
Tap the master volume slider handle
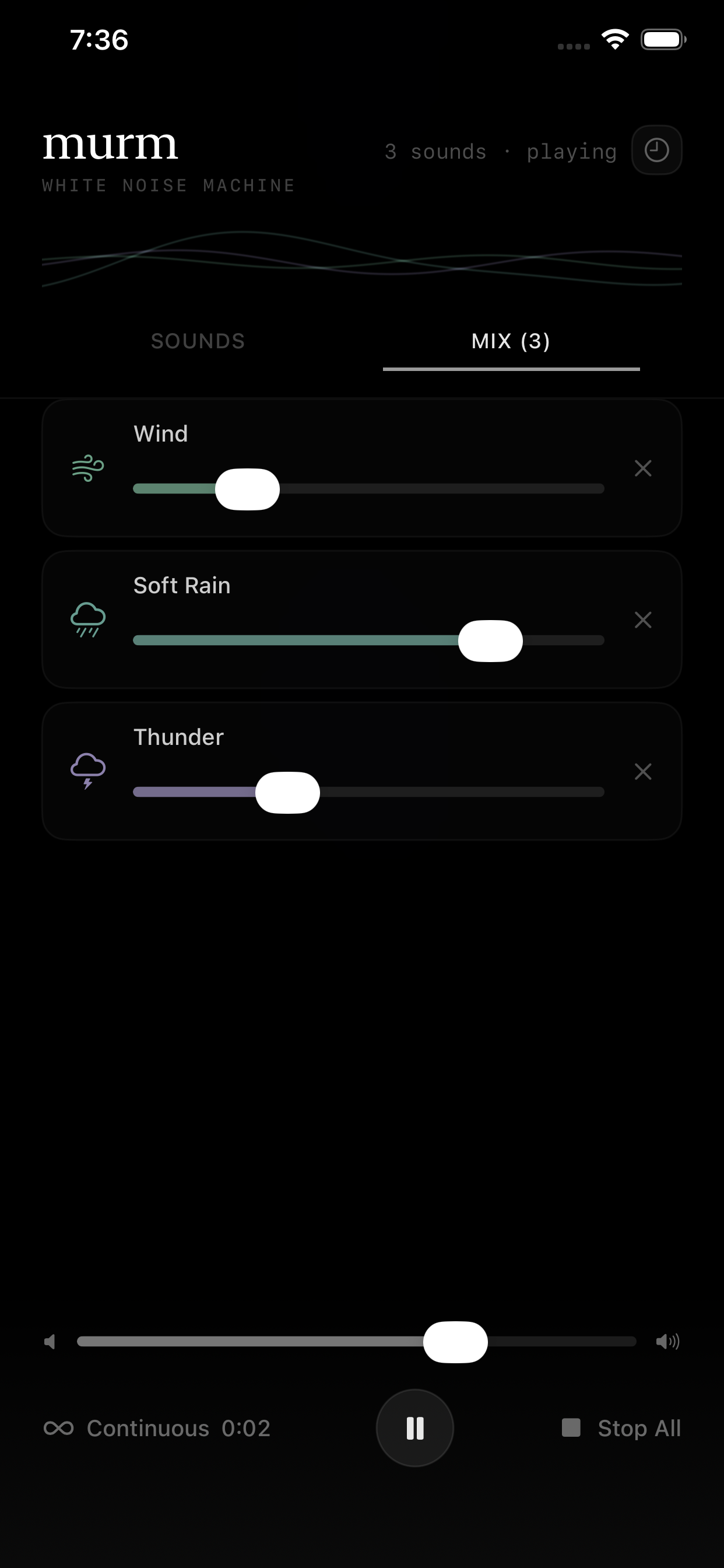pos(455,1342)
